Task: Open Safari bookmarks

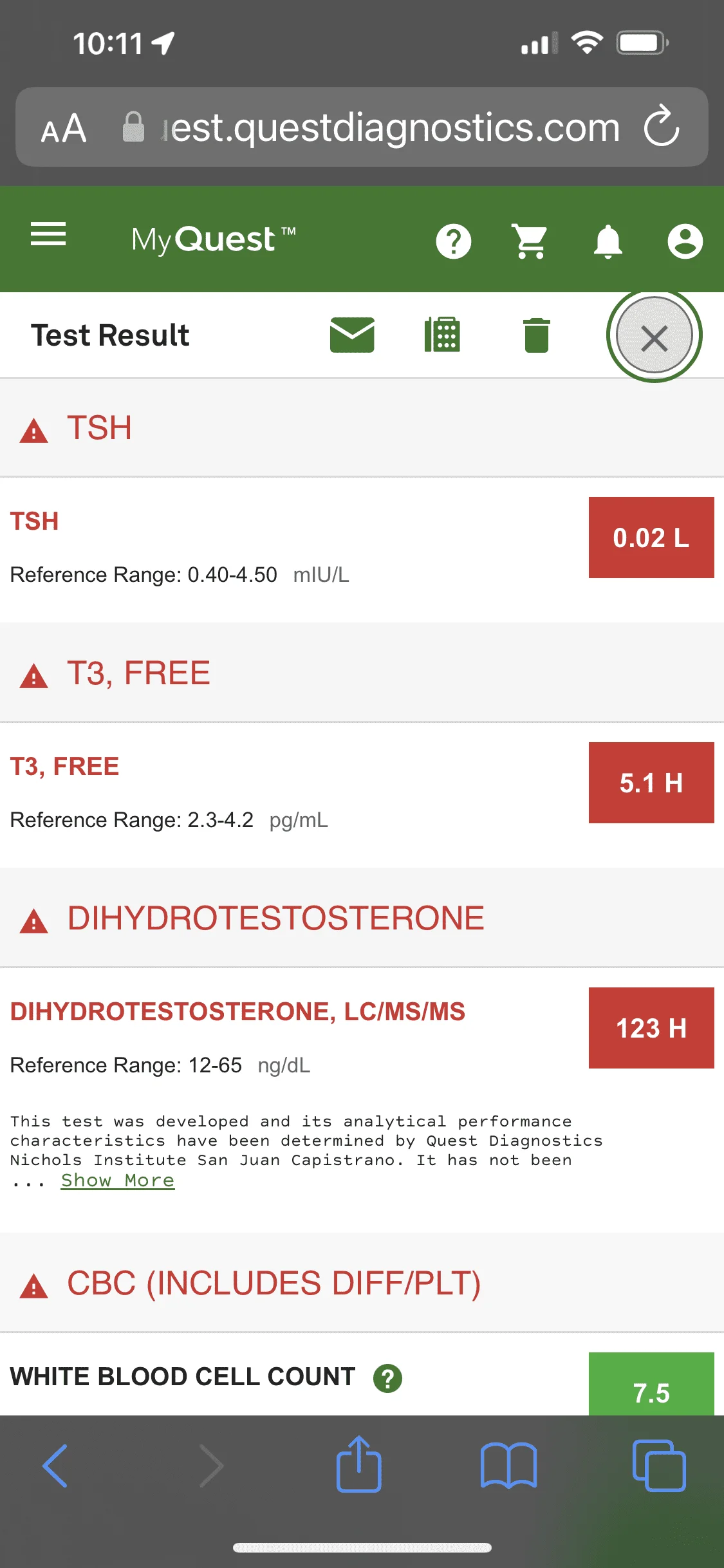Action: coord(509,1466)
